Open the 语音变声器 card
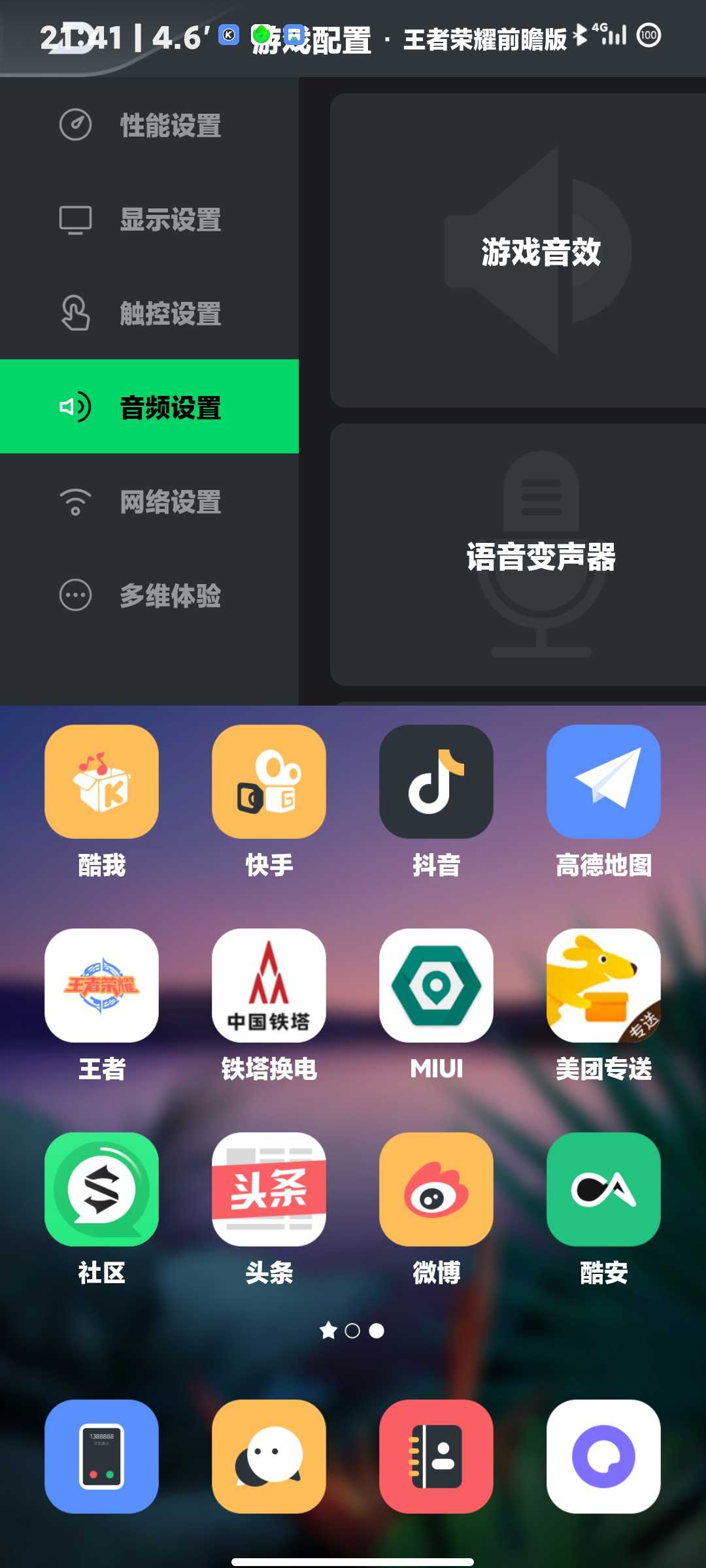Screen dimensions: 706x1568 pyautogui.click(x=518, y=555)
